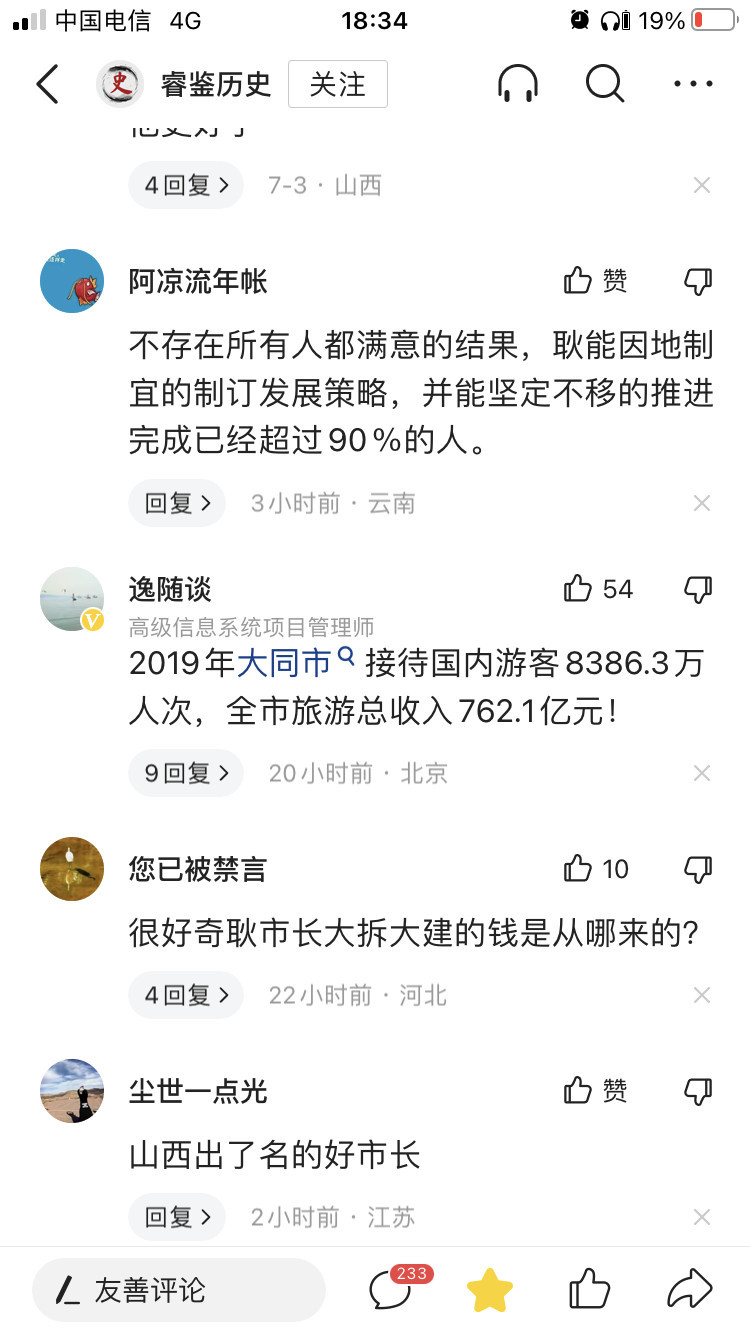Open search from the magnifier icon
Screen dimensions: 750x1334
[x=605, y=85]
